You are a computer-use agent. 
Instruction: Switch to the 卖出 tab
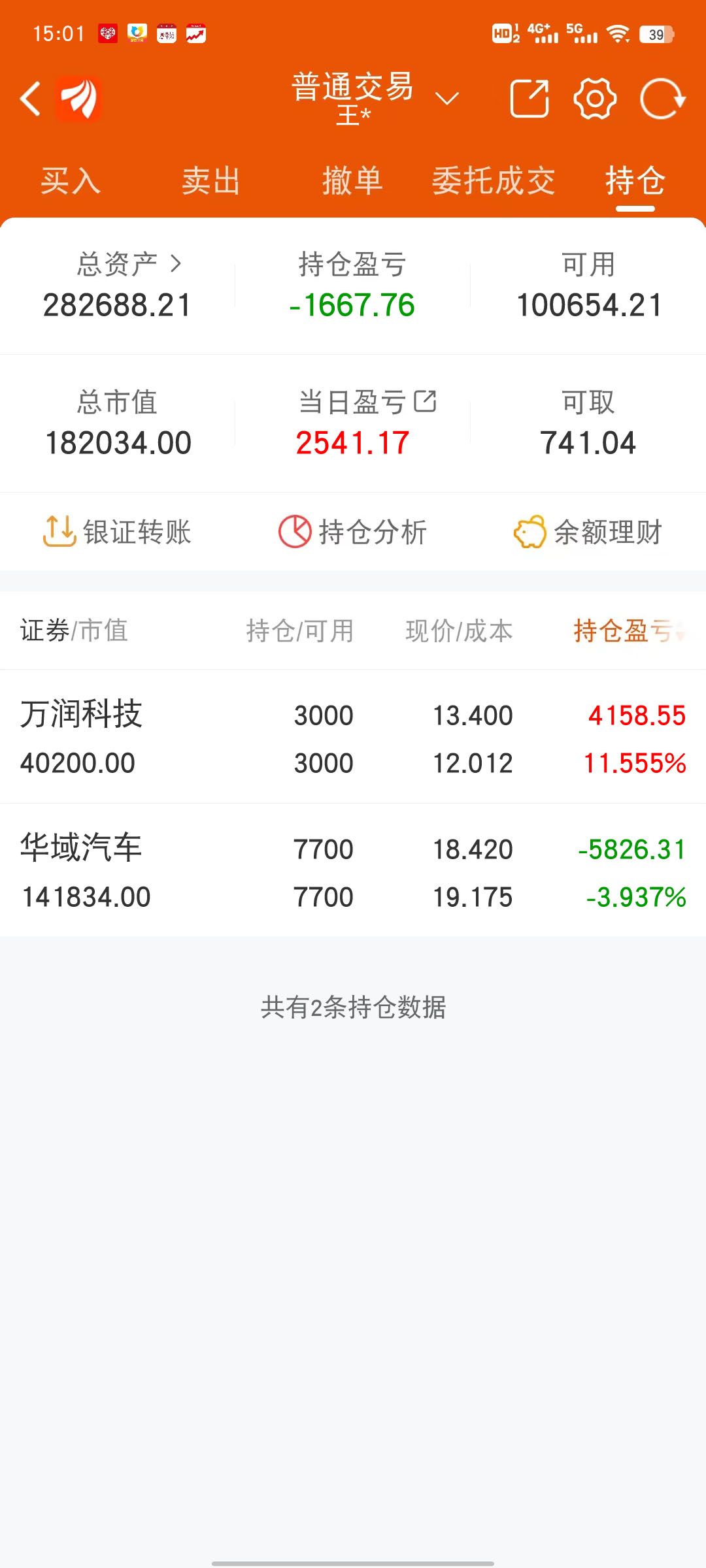(211, 181)
